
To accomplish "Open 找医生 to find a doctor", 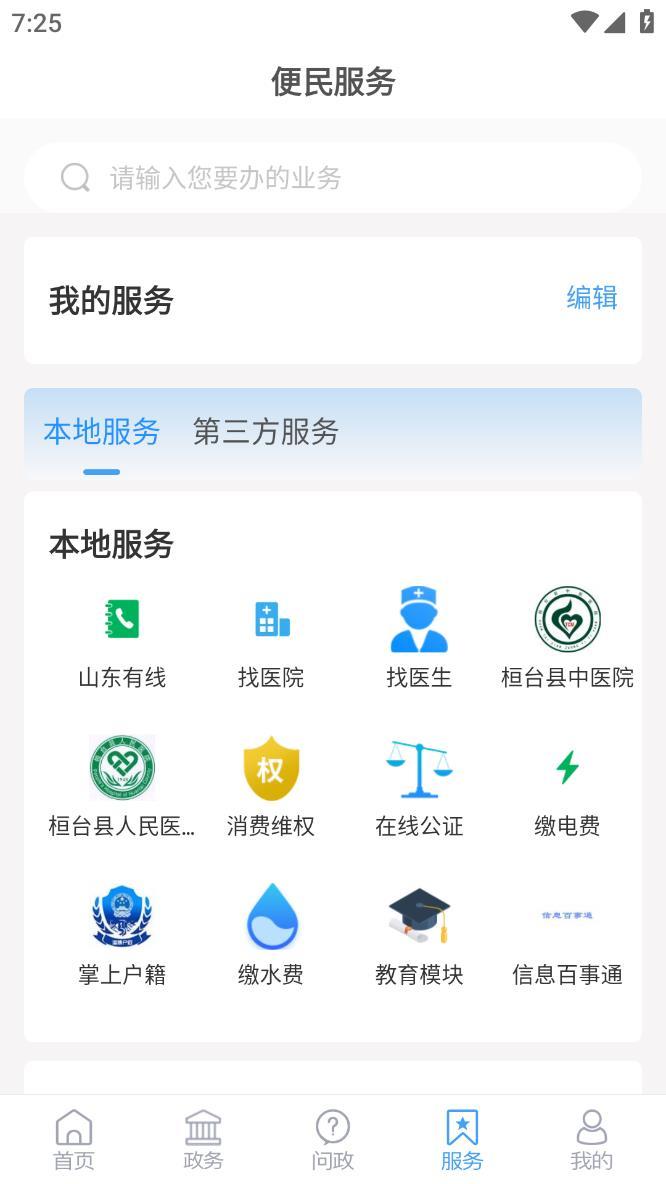I will click(x=419, y=638).
